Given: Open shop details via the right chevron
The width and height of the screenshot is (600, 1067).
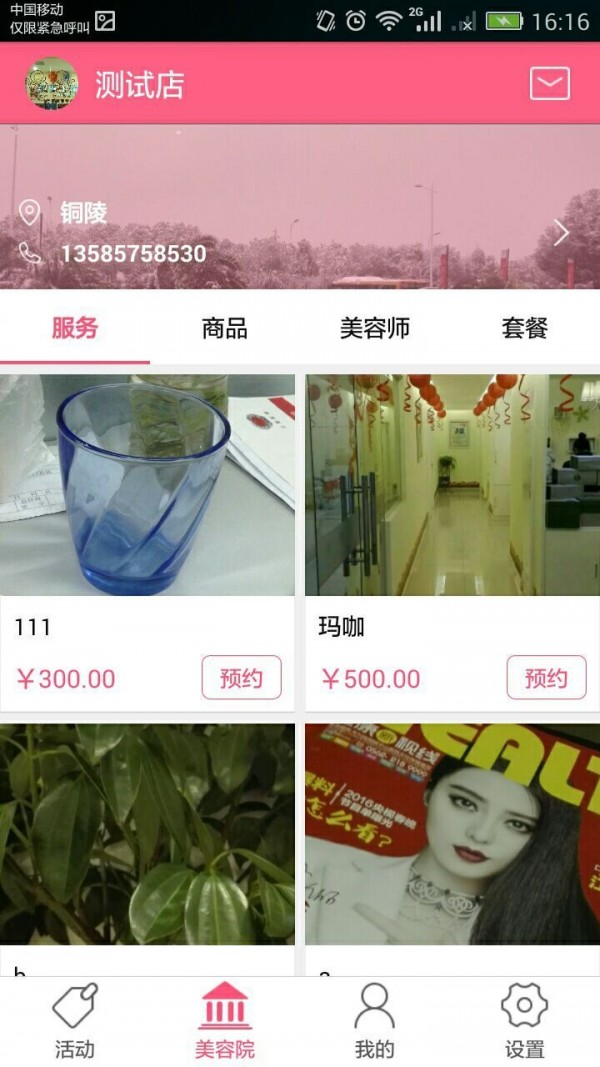Looking at the screenshot, I should [x=561, y=233].
